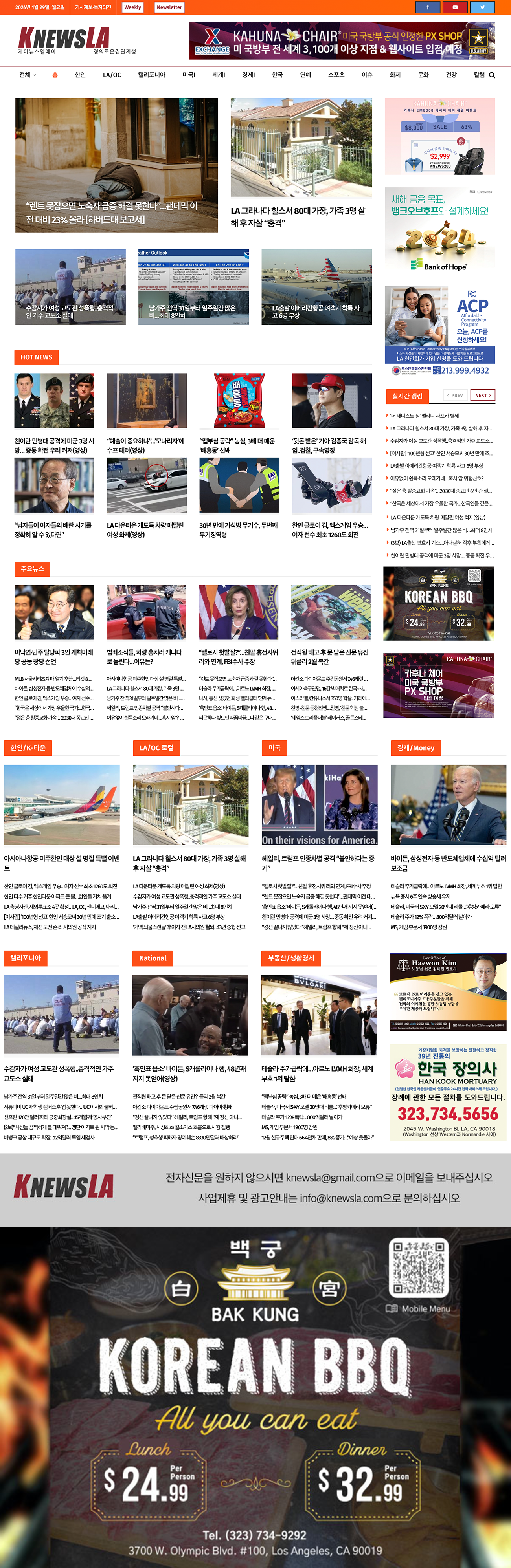This screenshot has width=511, height=1568.
Task: Open the 한인/K-타운 section header
Action: (28, 747)
